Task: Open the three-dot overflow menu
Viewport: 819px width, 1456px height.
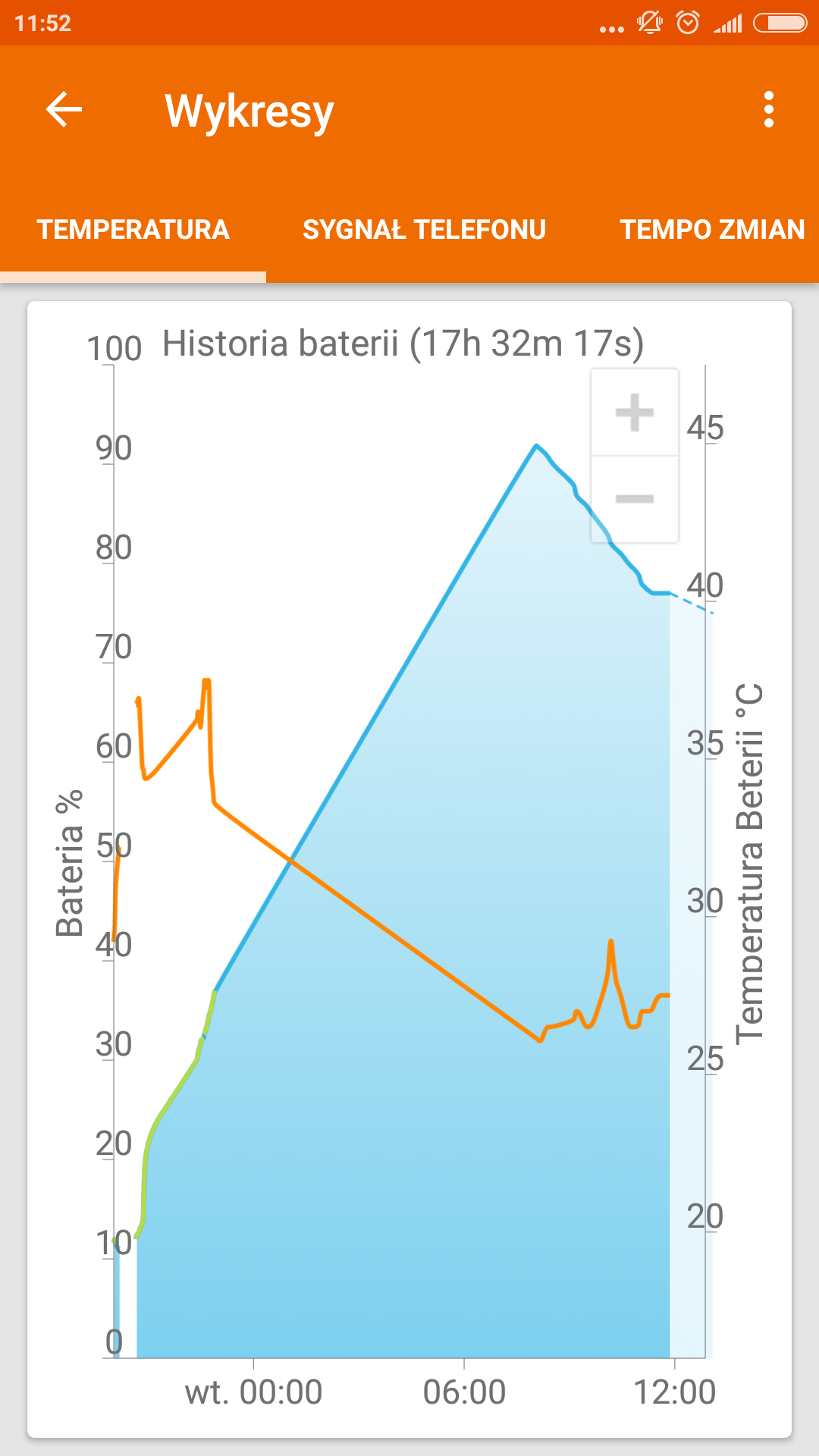Action: [768, 110]
